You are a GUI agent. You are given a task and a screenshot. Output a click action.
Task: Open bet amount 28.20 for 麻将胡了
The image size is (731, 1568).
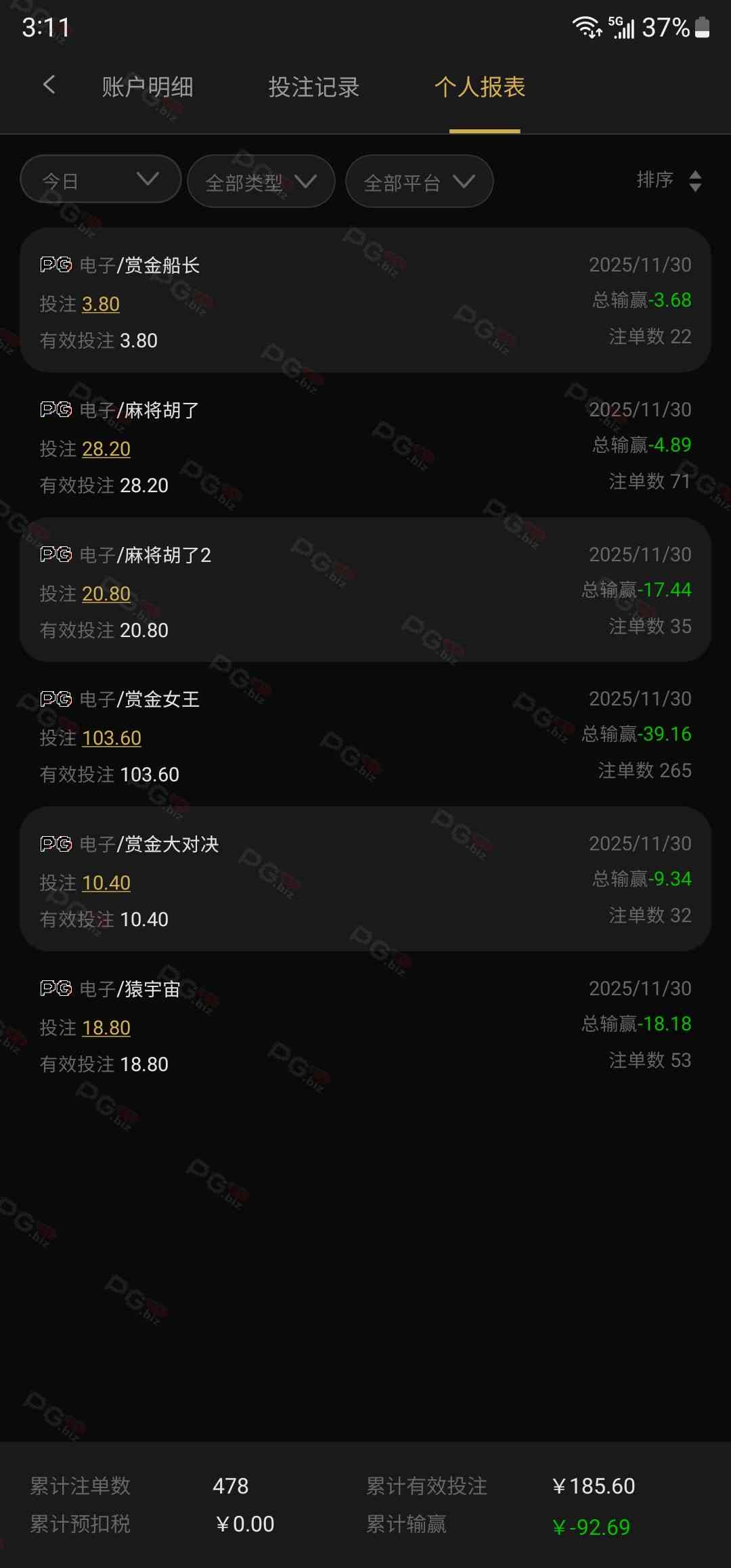106,449
